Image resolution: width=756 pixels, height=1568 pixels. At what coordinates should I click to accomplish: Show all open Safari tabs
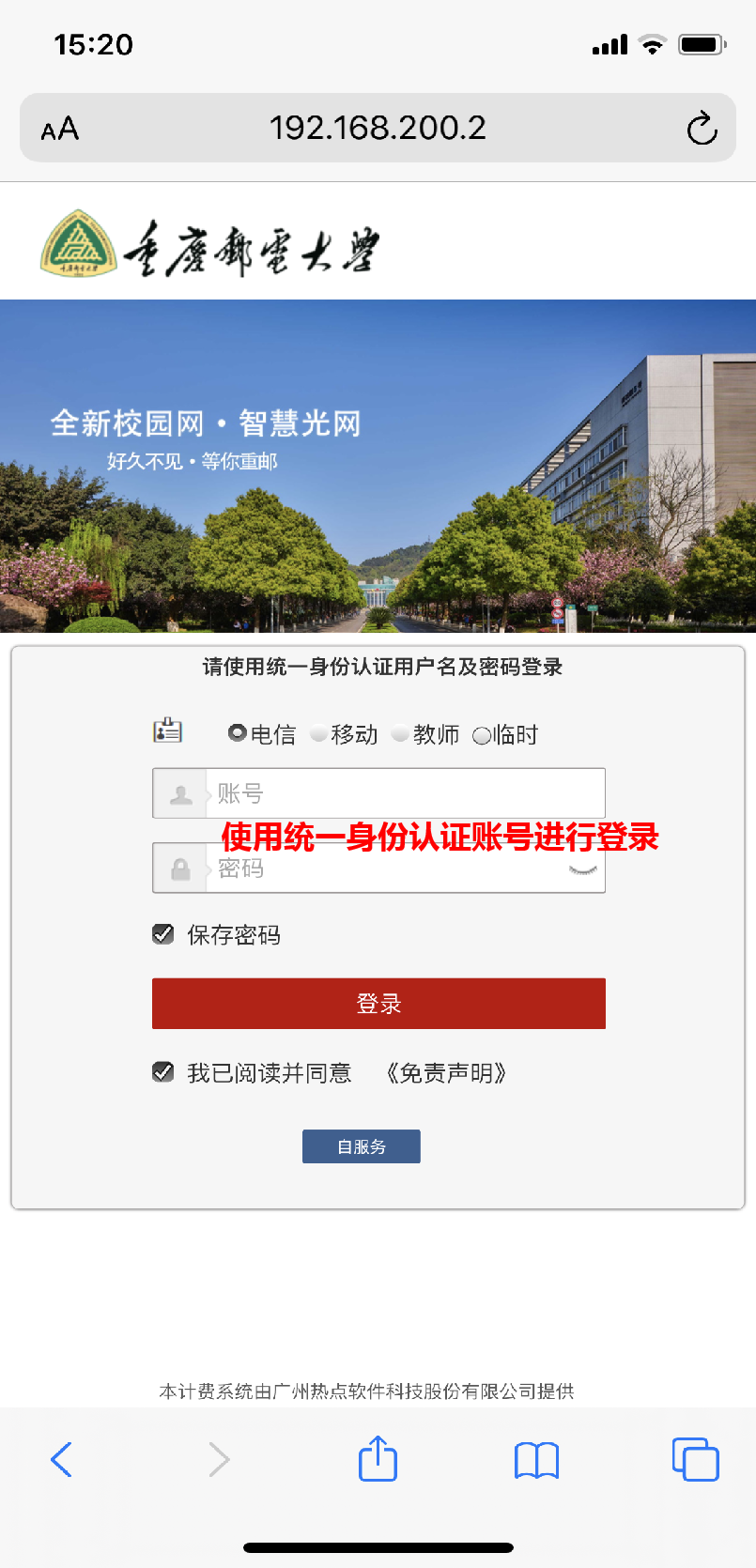point(695,1459)
